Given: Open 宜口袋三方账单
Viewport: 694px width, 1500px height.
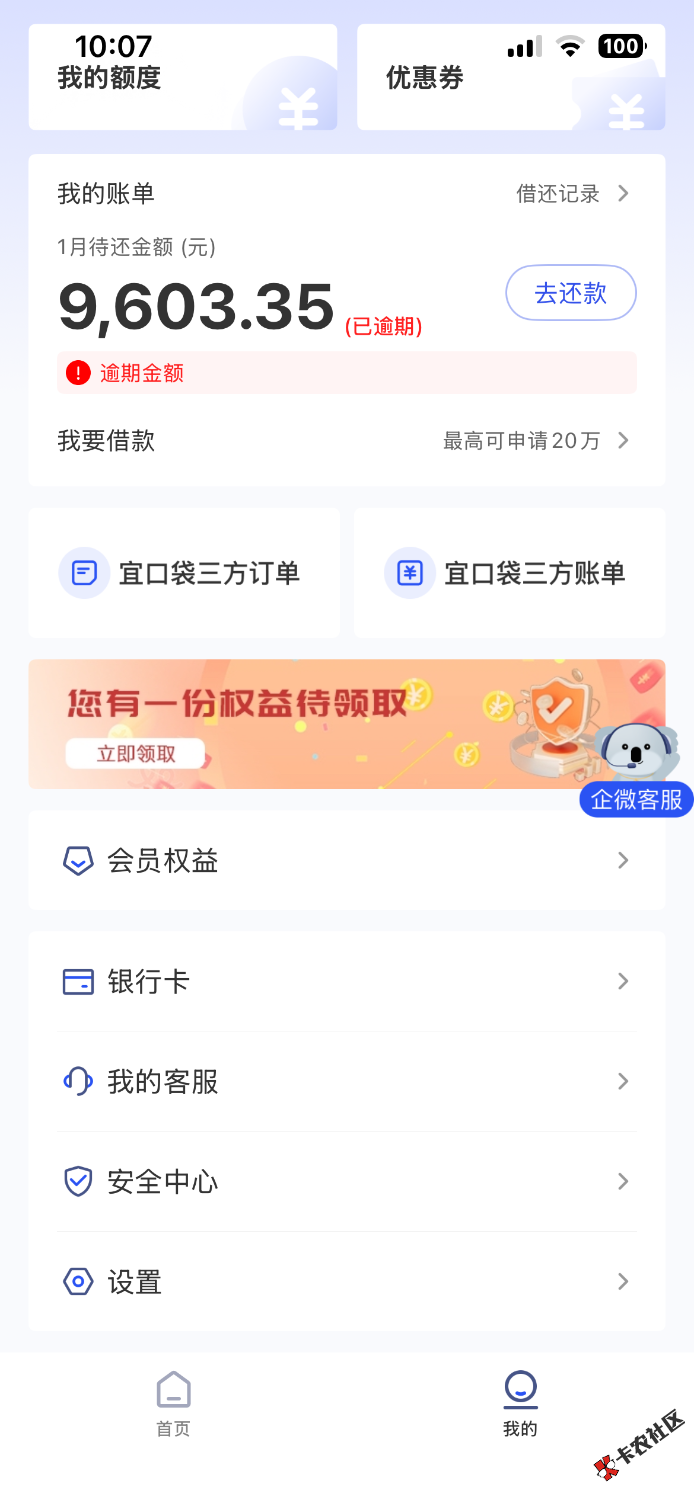Looking at the screenshot, I should (x=509, y=573).
